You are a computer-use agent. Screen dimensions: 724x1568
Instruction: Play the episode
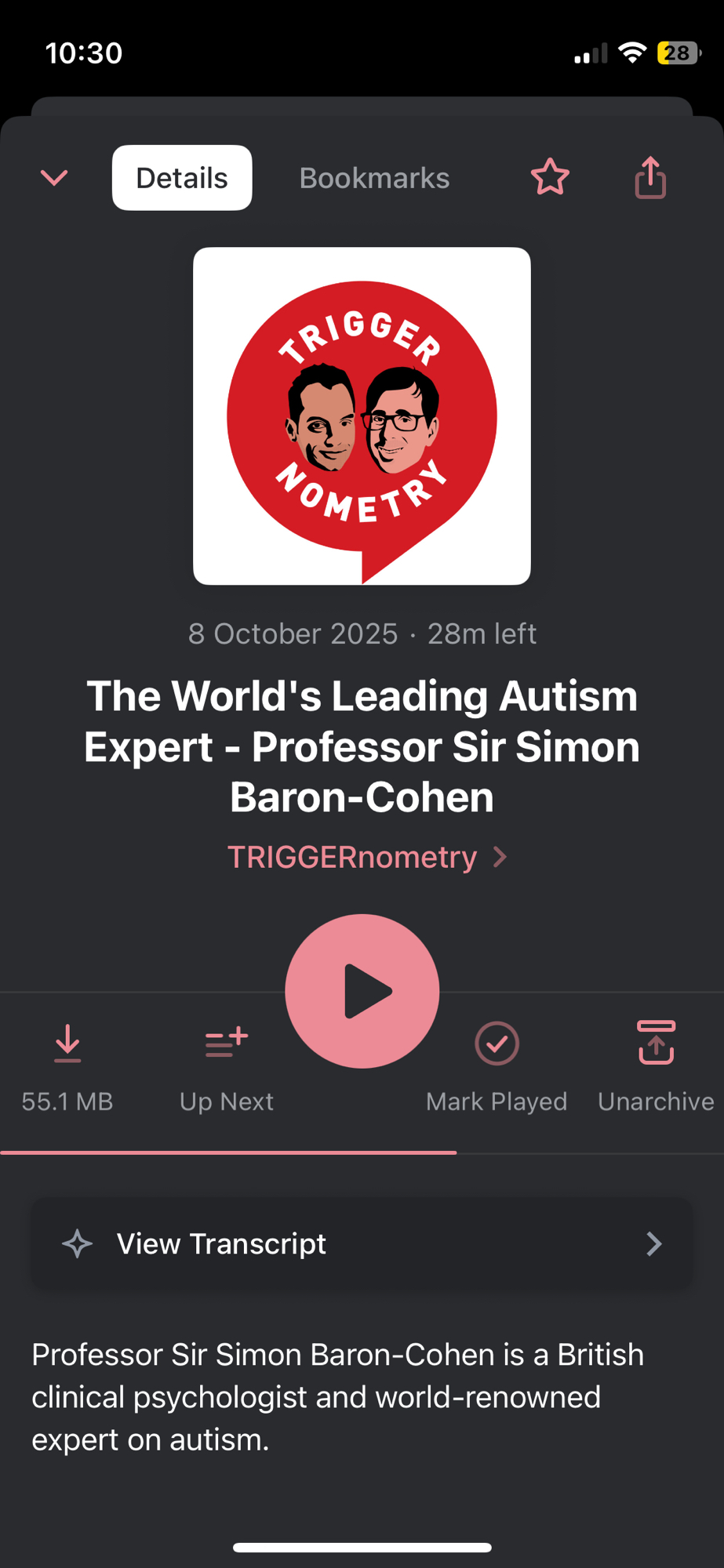[x=362, y=991]
